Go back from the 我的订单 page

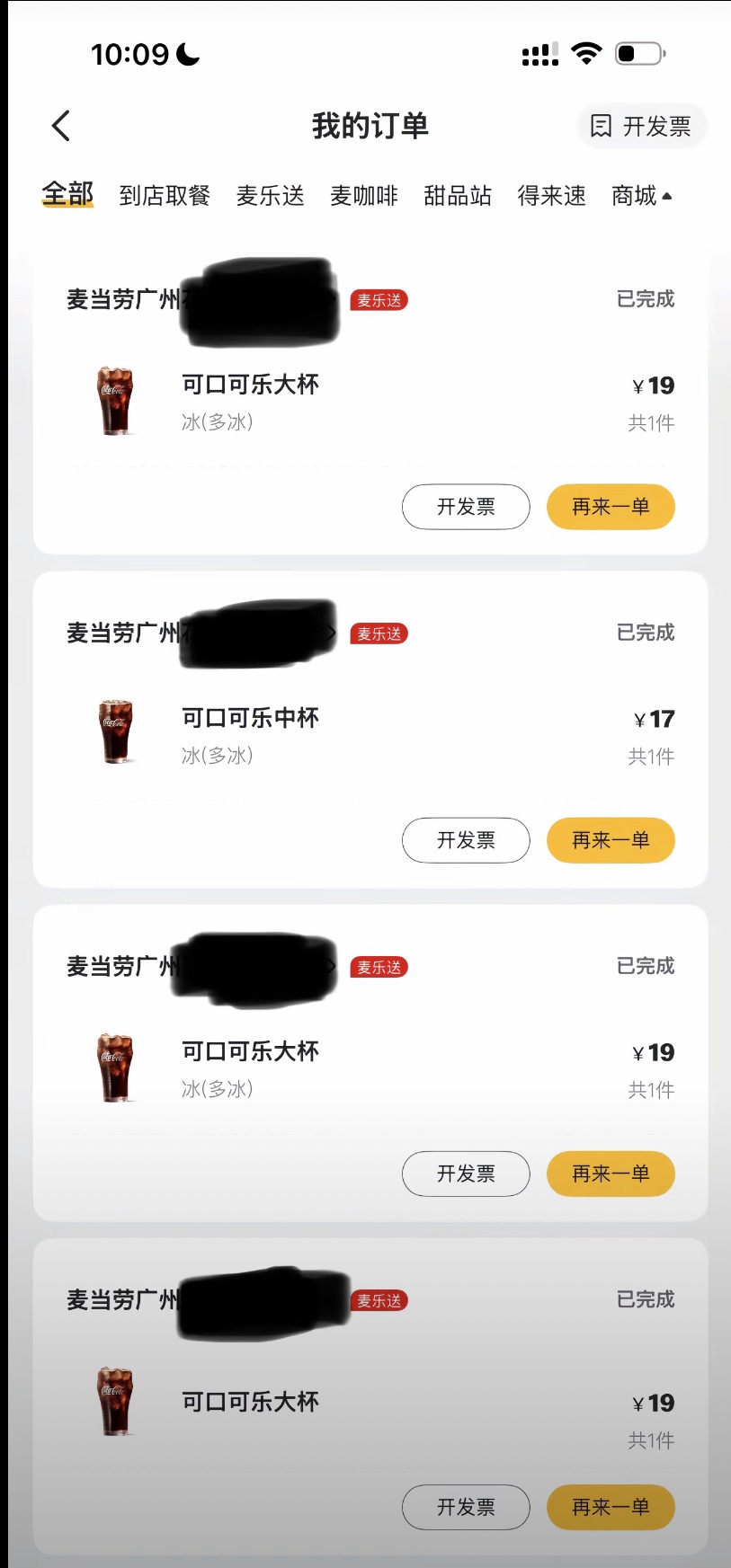pyautogui.click(x=61, y=126)
